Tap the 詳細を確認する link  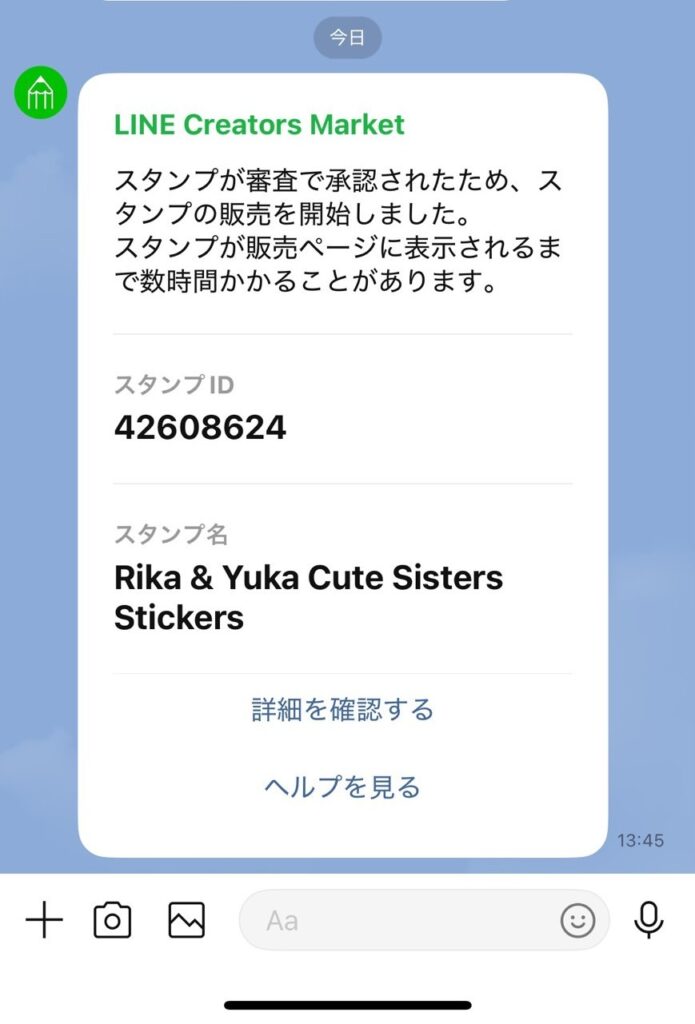[x=342, y=710]
